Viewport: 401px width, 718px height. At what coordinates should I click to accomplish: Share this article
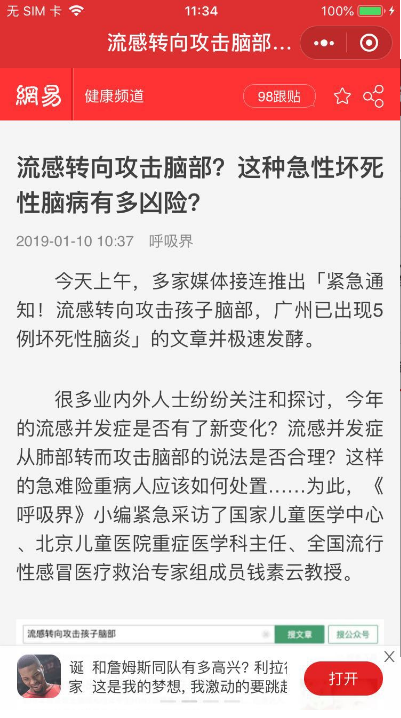(x=373, y=96)
